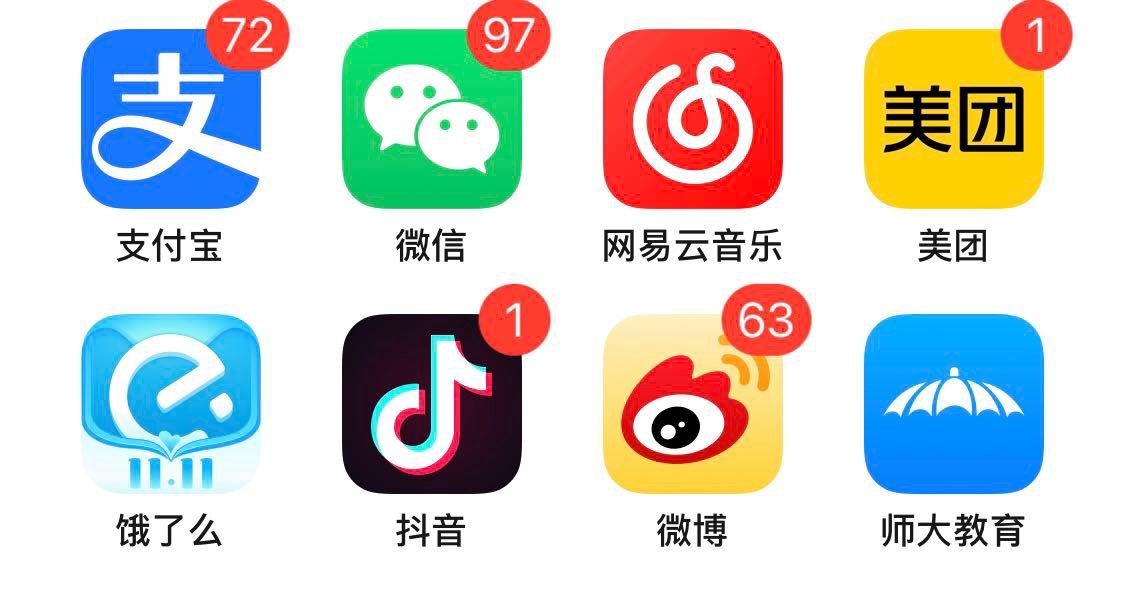Launch the 师大教育 app
This screenshot has height=611, width=1125.
pyautogui.click(x=953, y=403)
